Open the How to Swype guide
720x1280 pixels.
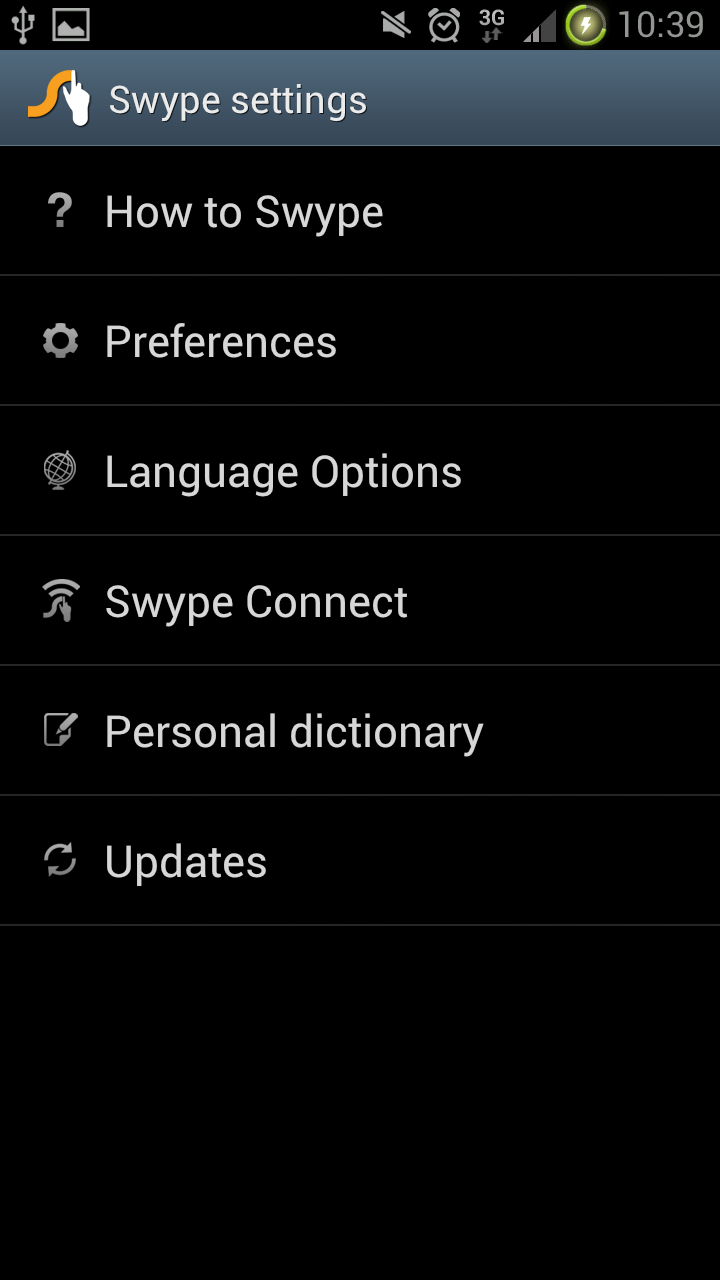point(244,212)
